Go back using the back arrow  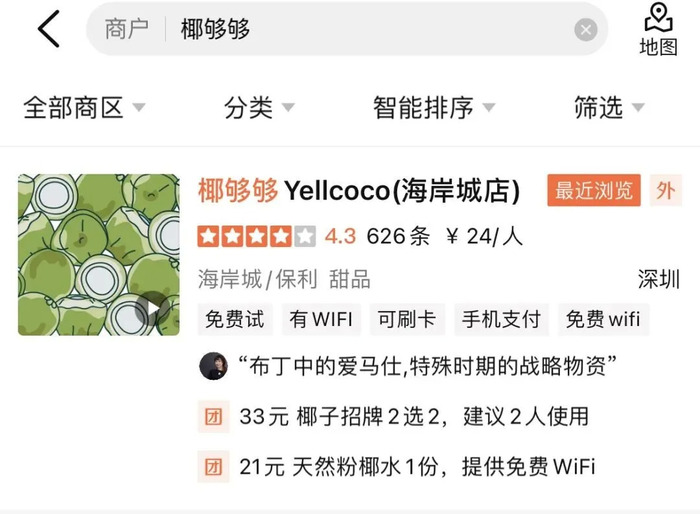click(48, 30)
